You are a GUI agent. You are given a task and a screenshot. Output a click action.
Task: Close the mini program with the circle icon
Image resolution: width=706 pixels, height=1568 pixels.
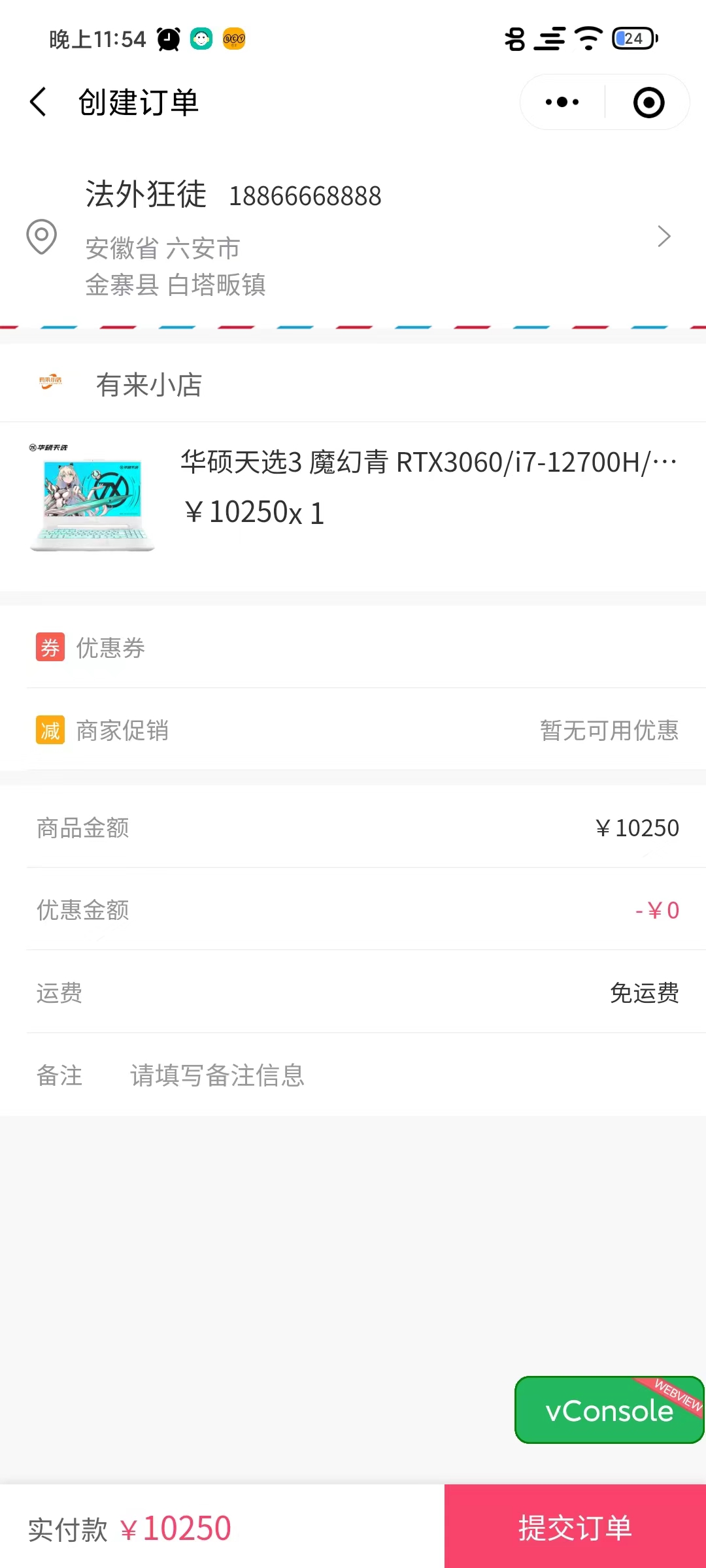coord(648,103)
